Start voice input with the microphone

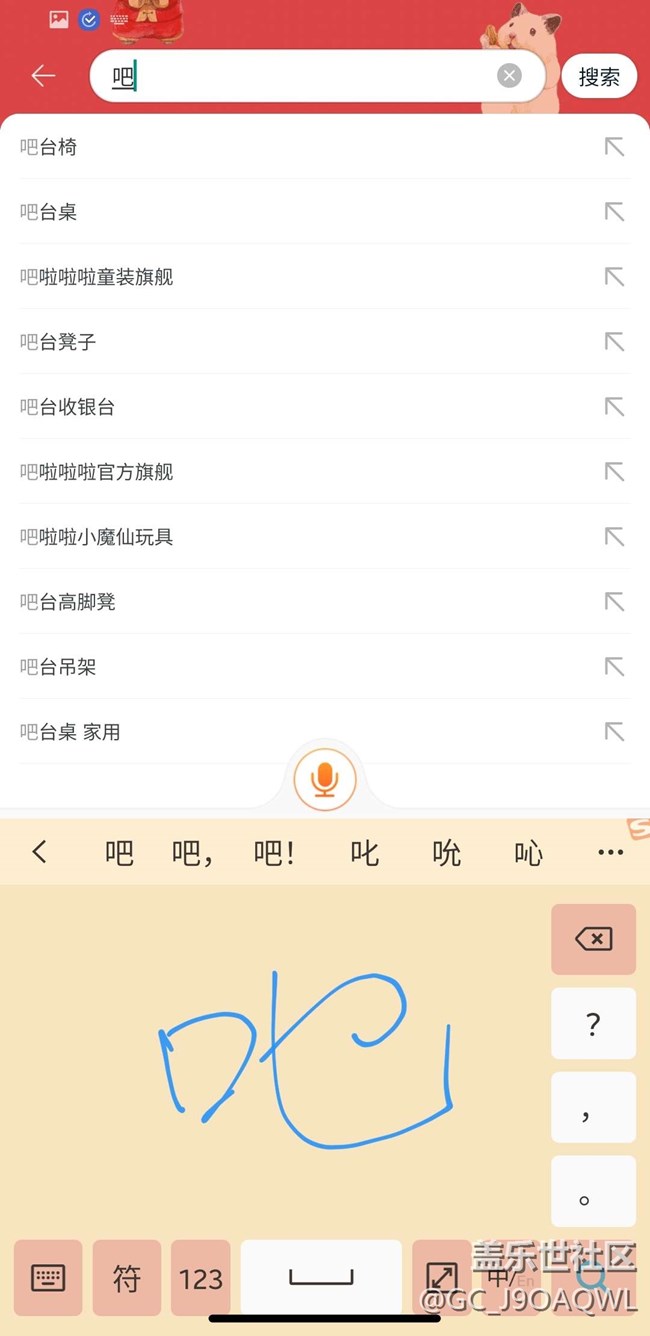coord(325,779)
